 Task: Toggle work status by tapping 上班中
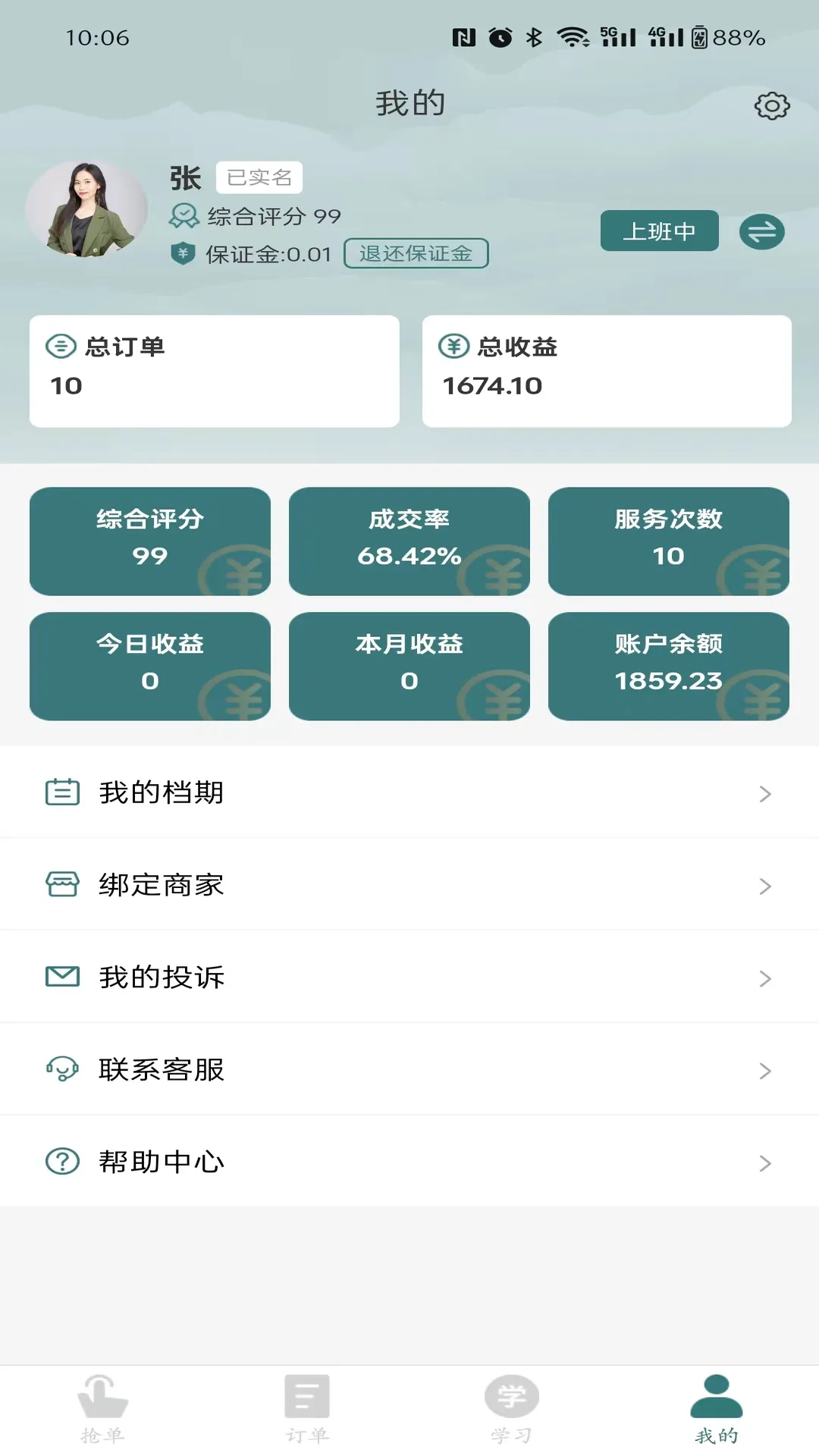658,231
